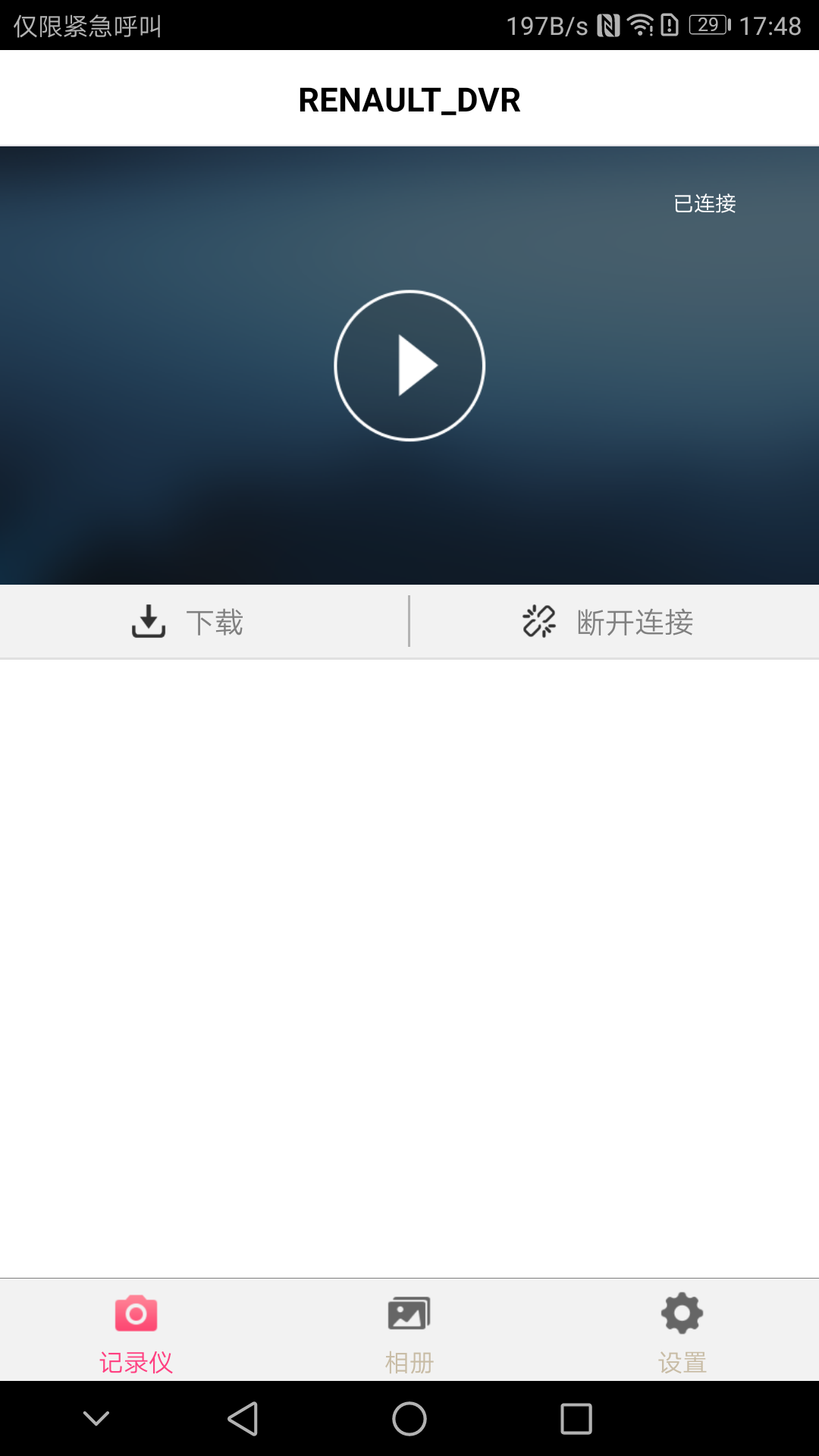This screenshot has height=1456, width=819.
Task: Return to the system home screen
Action: coord(409,1419)
